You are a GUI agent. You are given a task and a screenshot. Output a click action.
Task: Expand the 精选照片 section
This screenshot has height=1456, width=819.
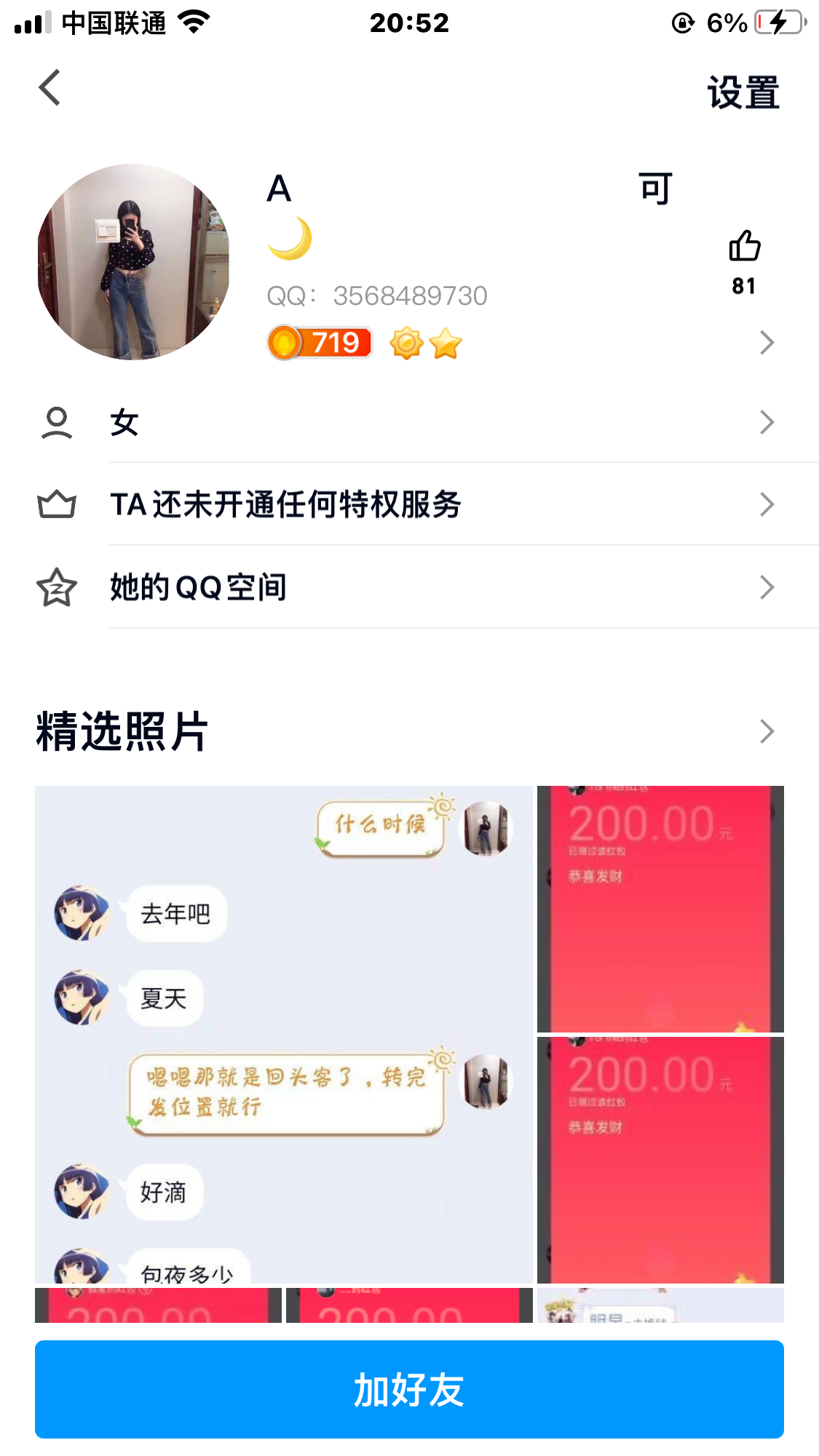coord(766,731)
